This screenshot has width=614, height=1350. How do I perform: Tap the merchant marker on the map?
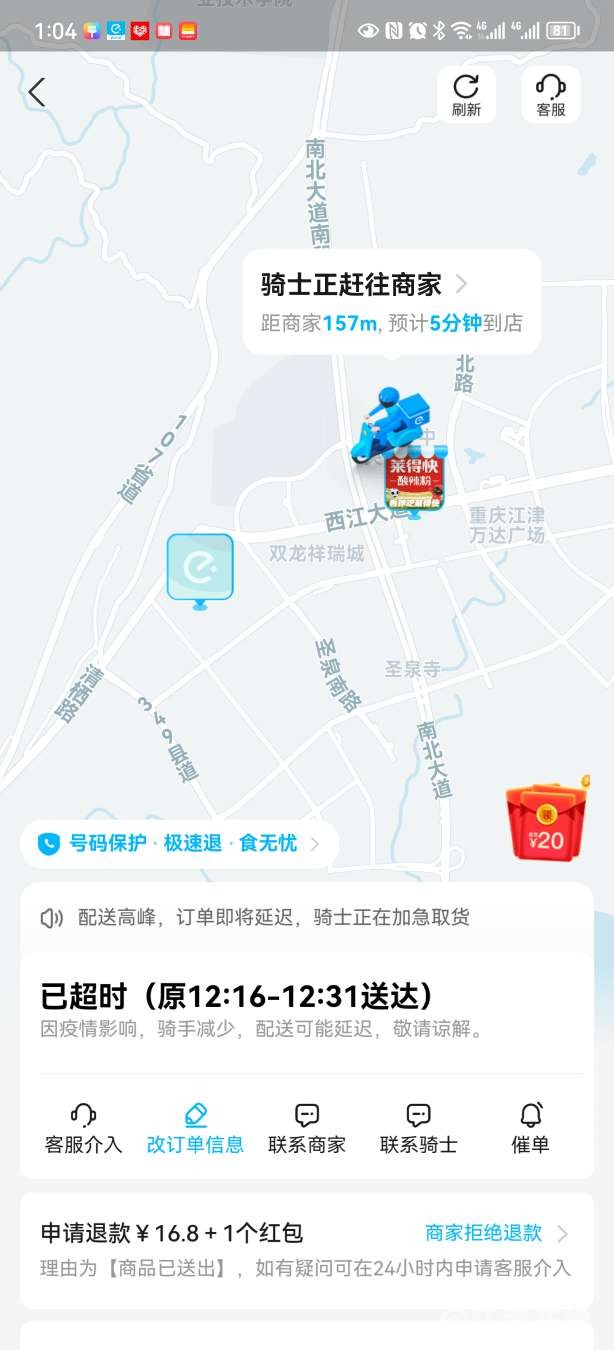click(415, 480)
